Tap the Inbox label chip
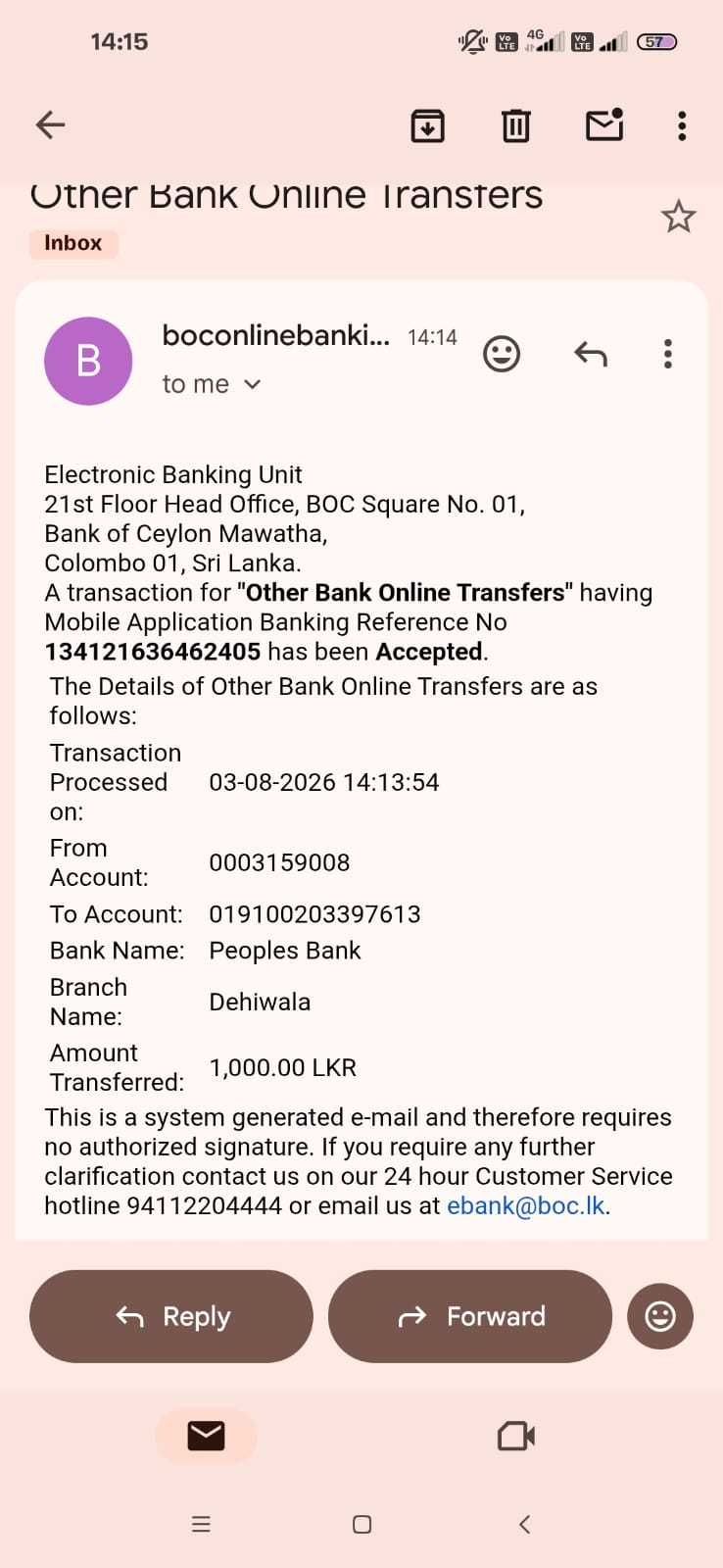The image size is (723, 1568). click(73, 243)
